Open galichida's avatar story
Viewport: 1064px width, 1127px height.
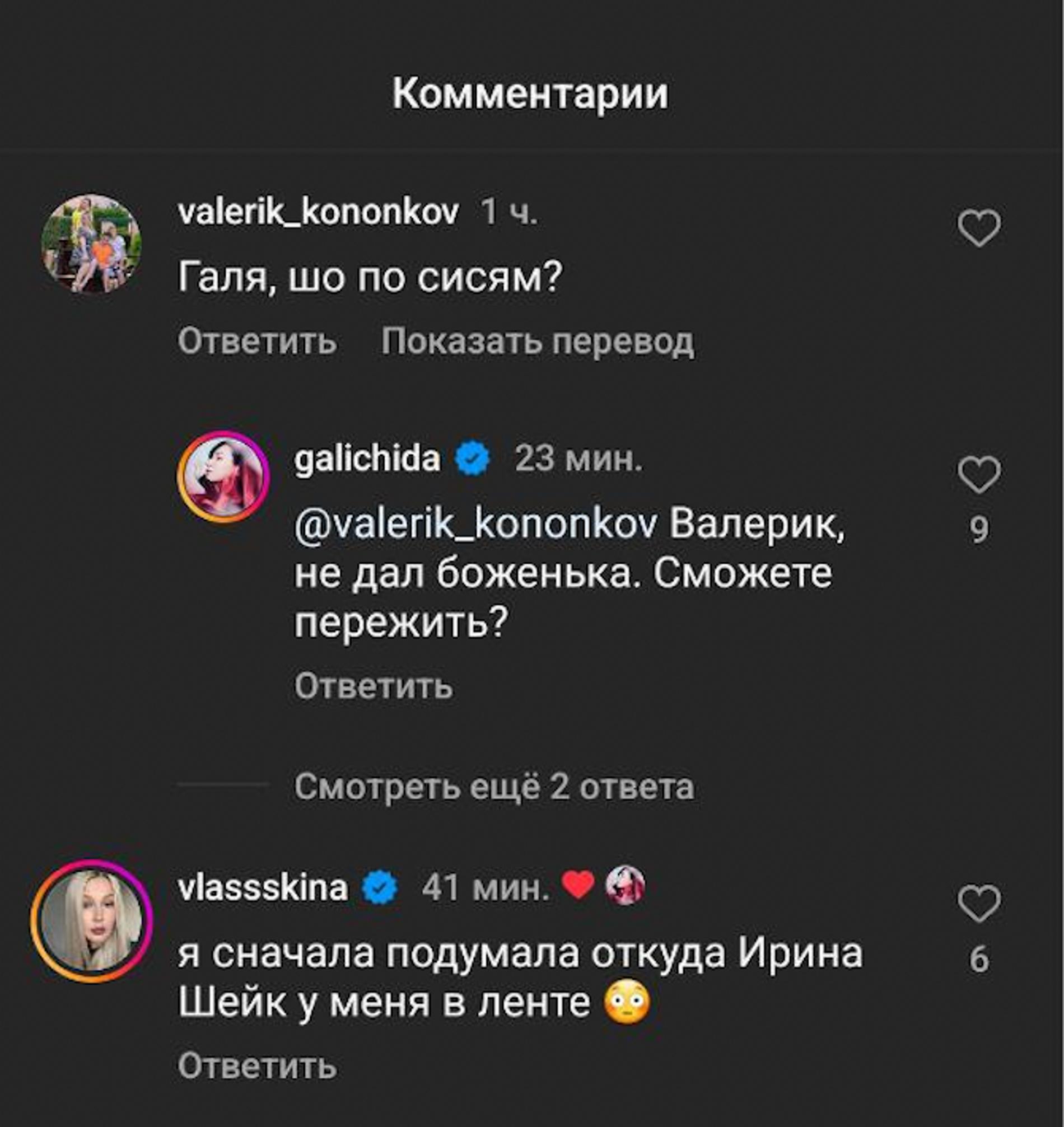tap(223, 476)
